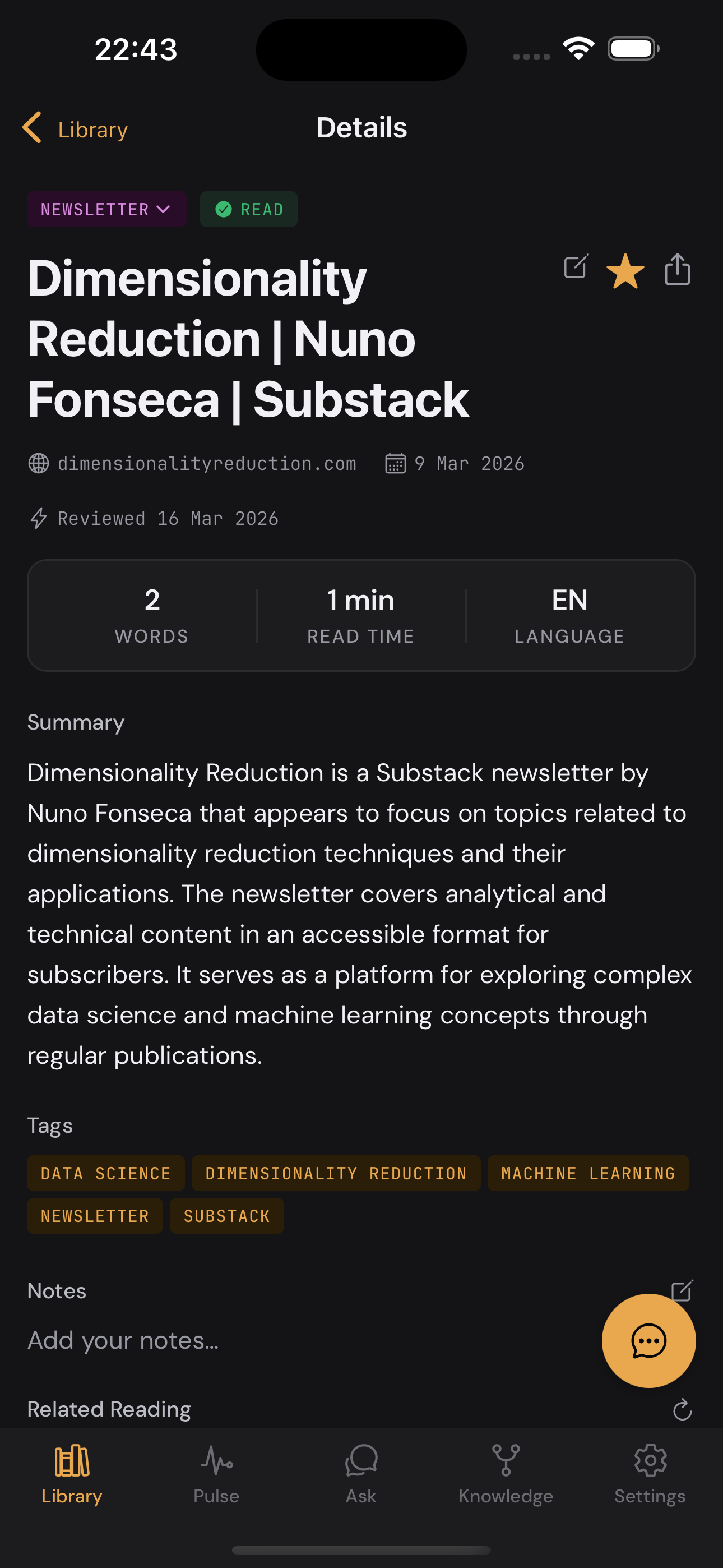Switch to the Ask tab
The height and width of the screenshot is (1568, 723).
coord(361,1474)
